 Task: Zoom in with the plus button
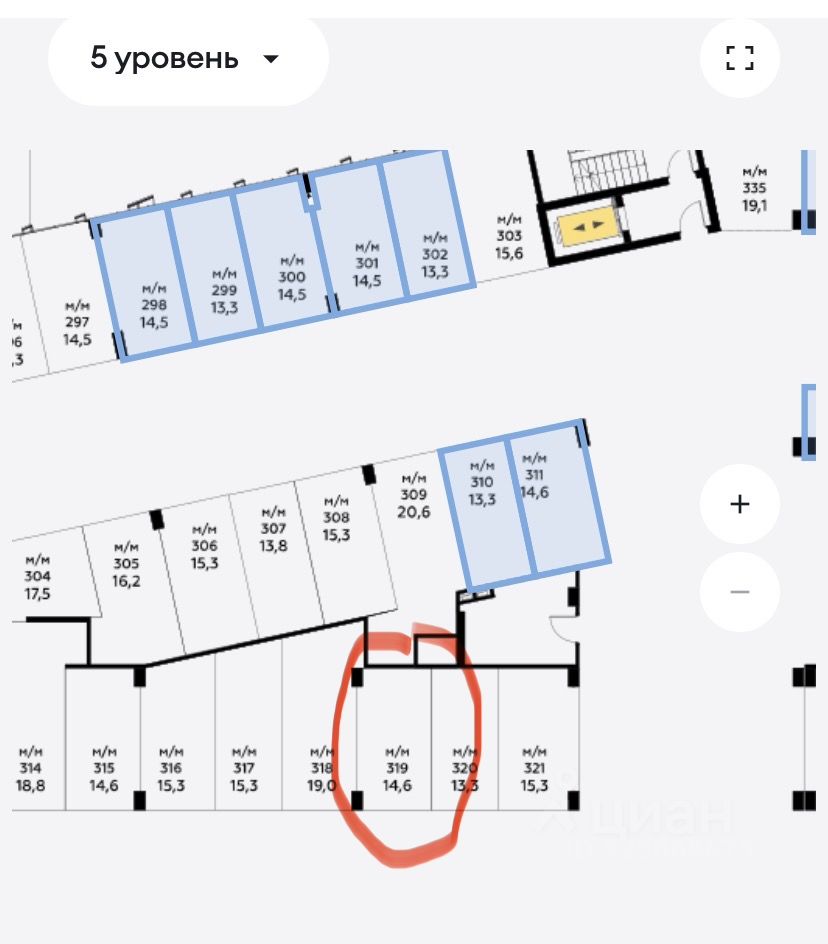pyautogui.click(x=739, y=504)
